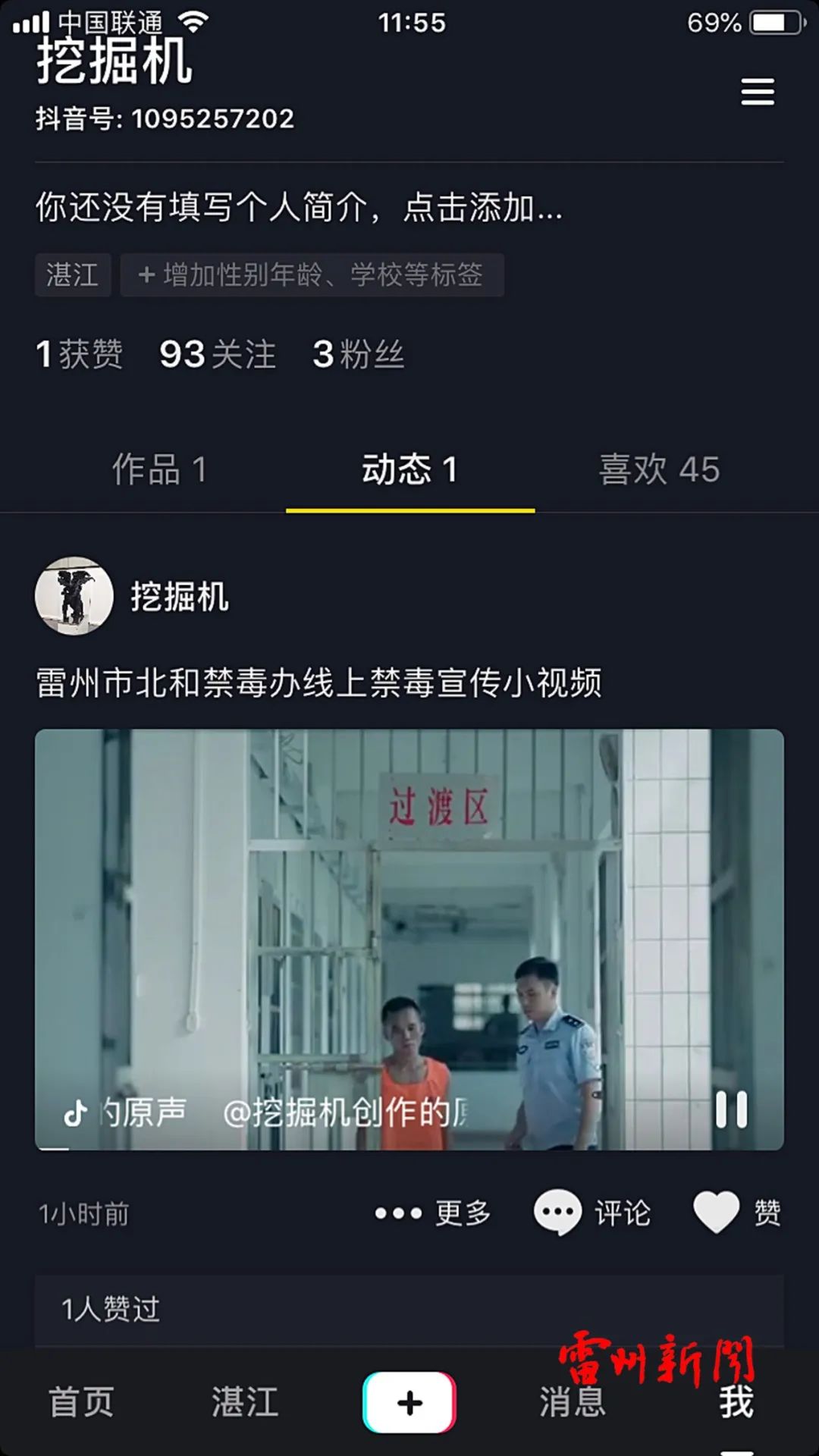Open 评论 comments on the post
This screenshot has width=819, height=1456.
point(592,1213)
